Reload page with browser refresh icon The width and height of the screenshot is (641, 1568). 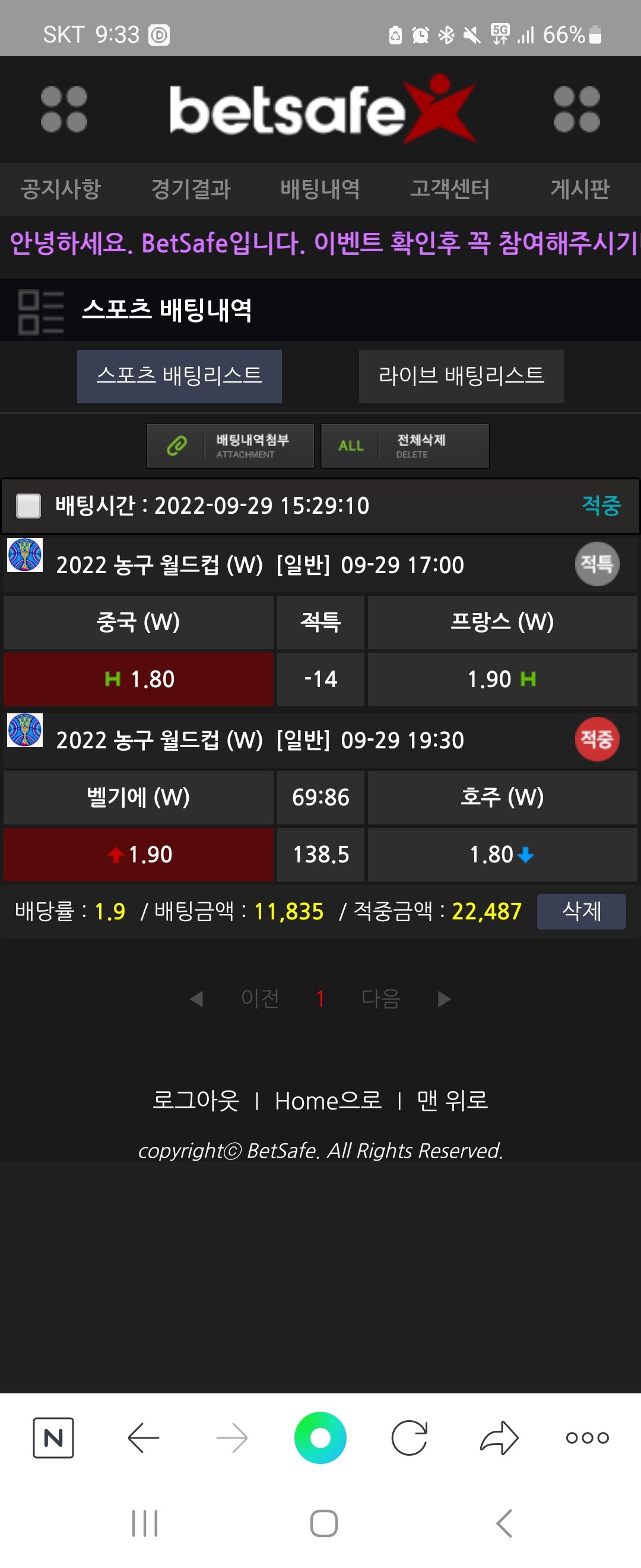click(410, 1438)
